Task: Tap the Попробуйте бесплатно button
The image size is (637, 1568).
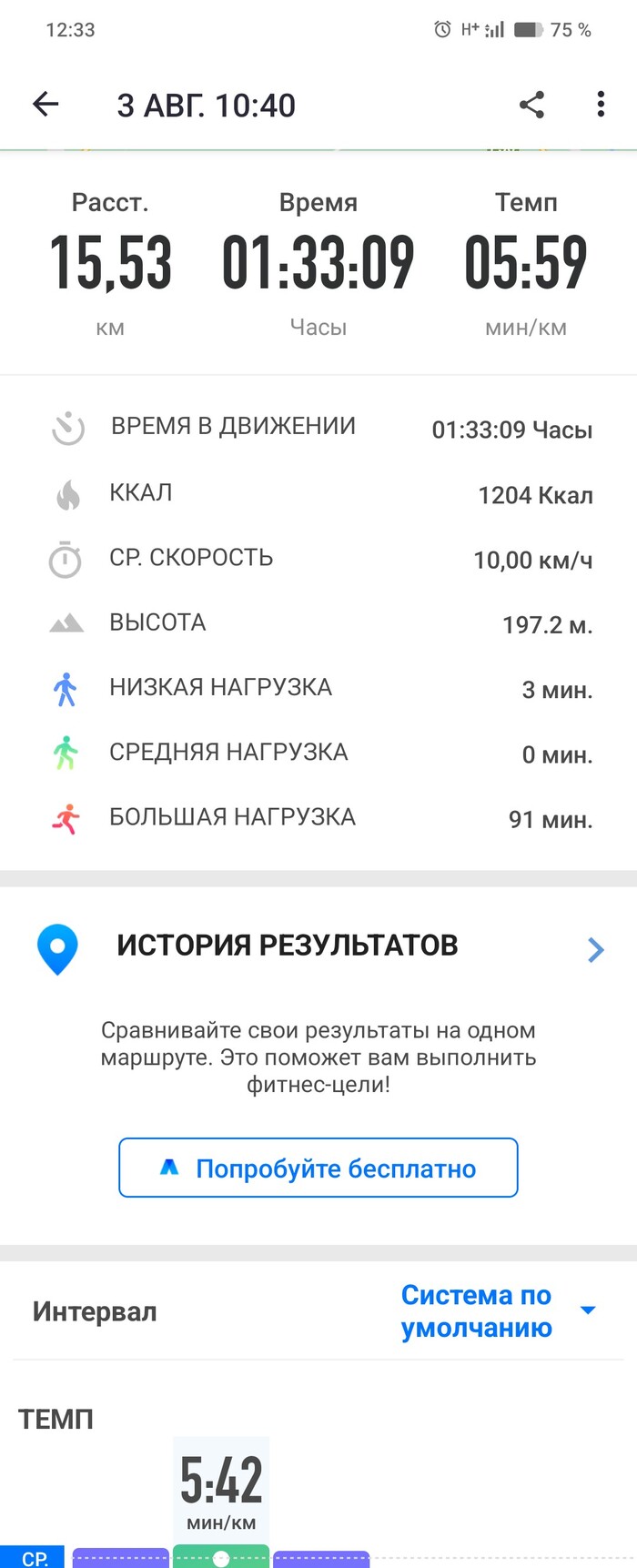Action: point(318,1168)
